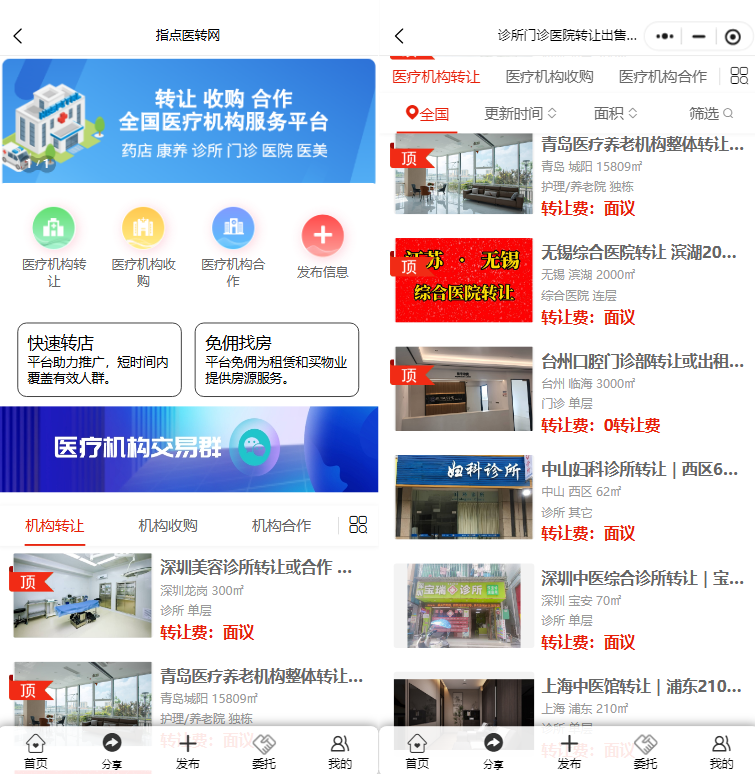Viewport: 755px width, 774px height.
Task: Open the 台州口腔门诊部转让 listing
Action: pyautogui.click(x=640, y=361)
